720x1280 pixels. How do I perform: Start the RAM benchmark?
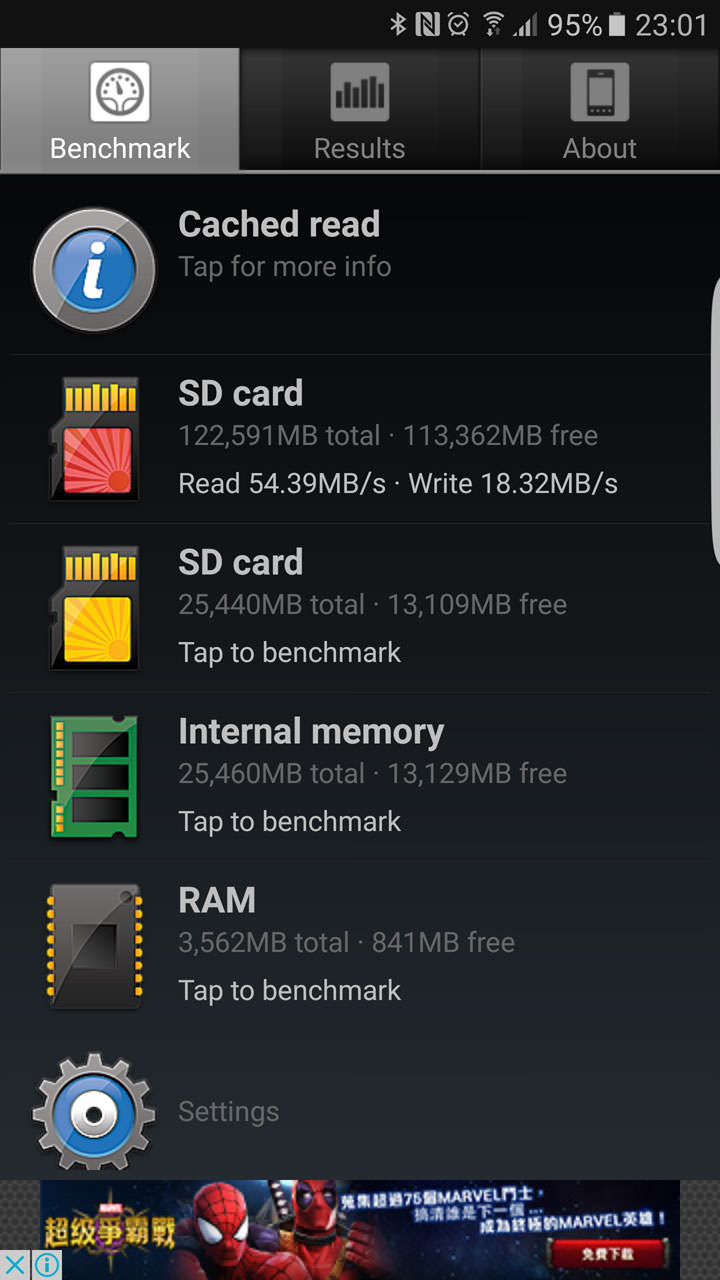tap(360, 945)
